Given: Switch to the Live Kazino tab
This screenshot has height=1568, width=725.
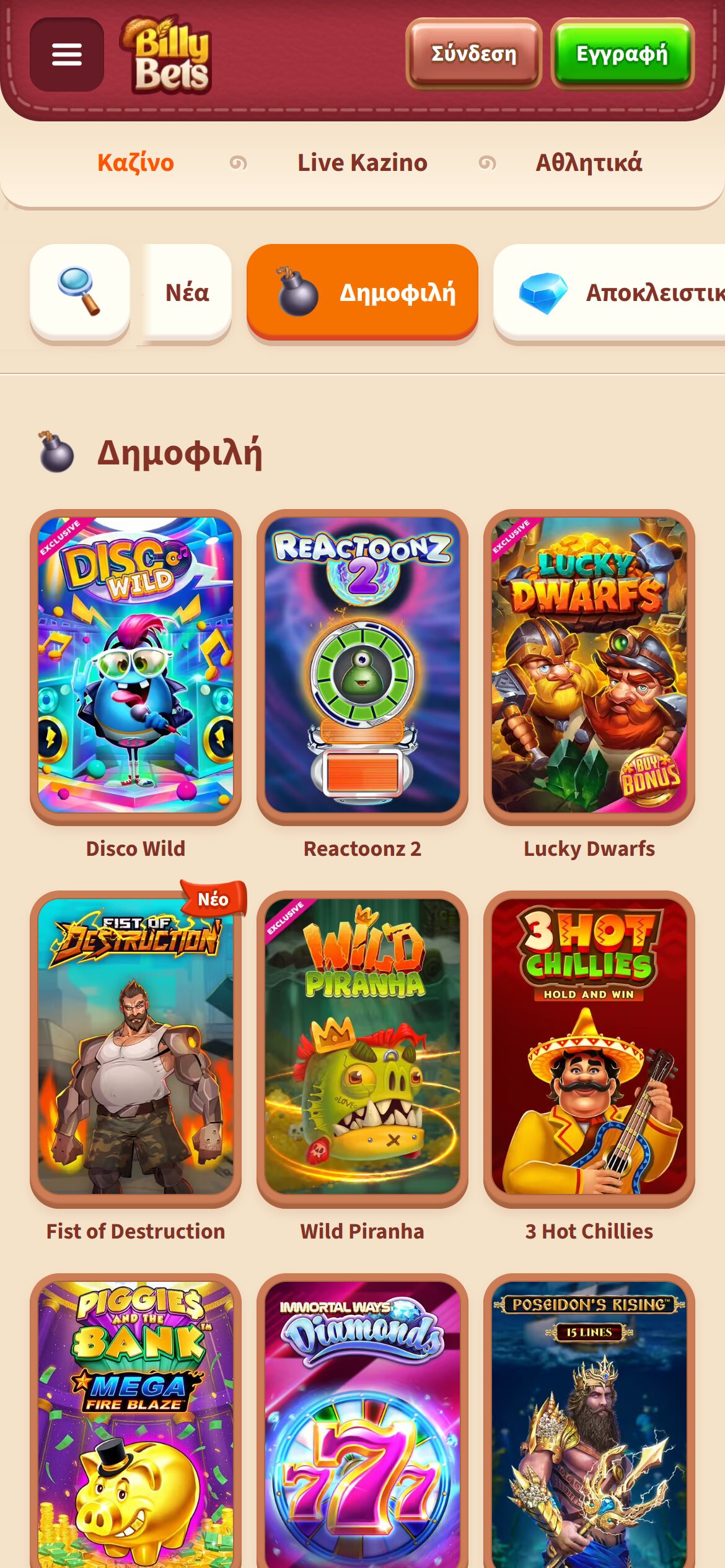Looking at the screenshot, I should tap(362, 162).
